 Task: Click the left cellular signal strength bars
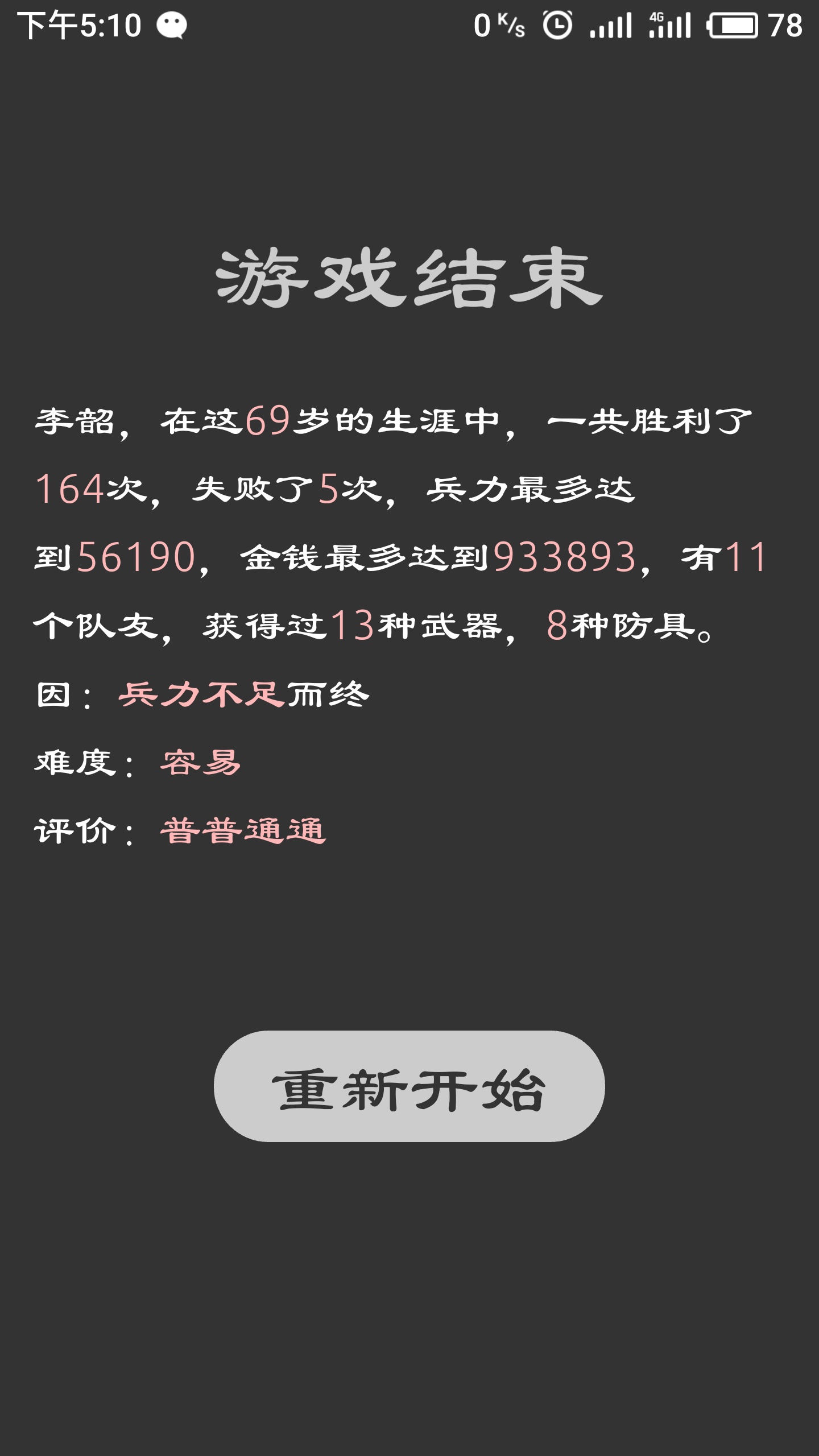pyautogui.click(x=611, y=26)
